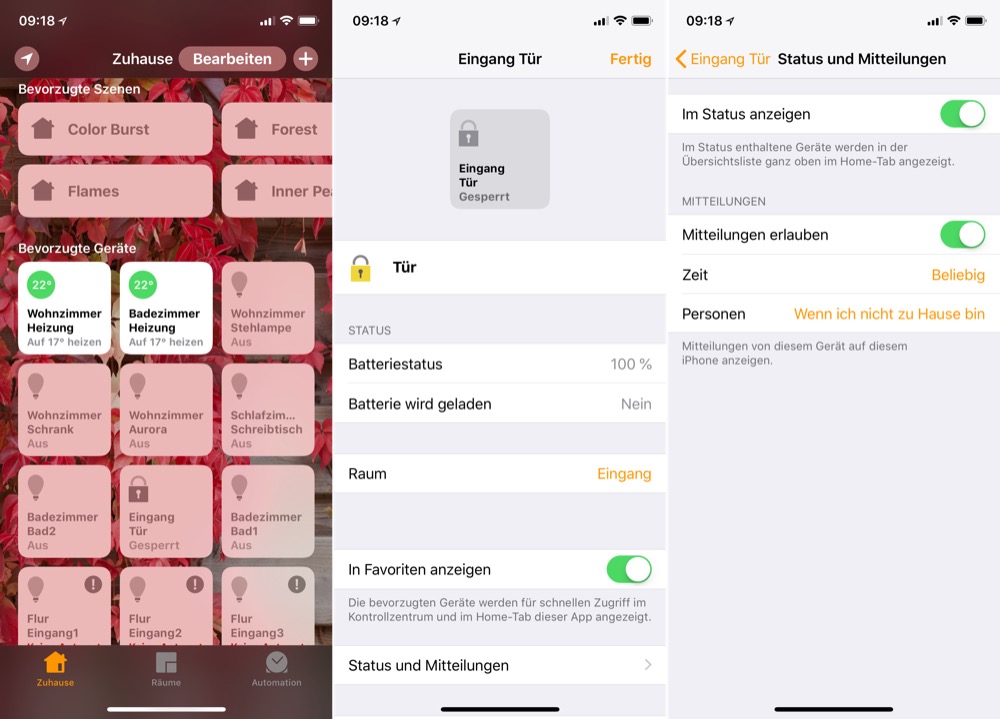Activate the Flames scene
1000x719 pixels.
coord(115,191)
